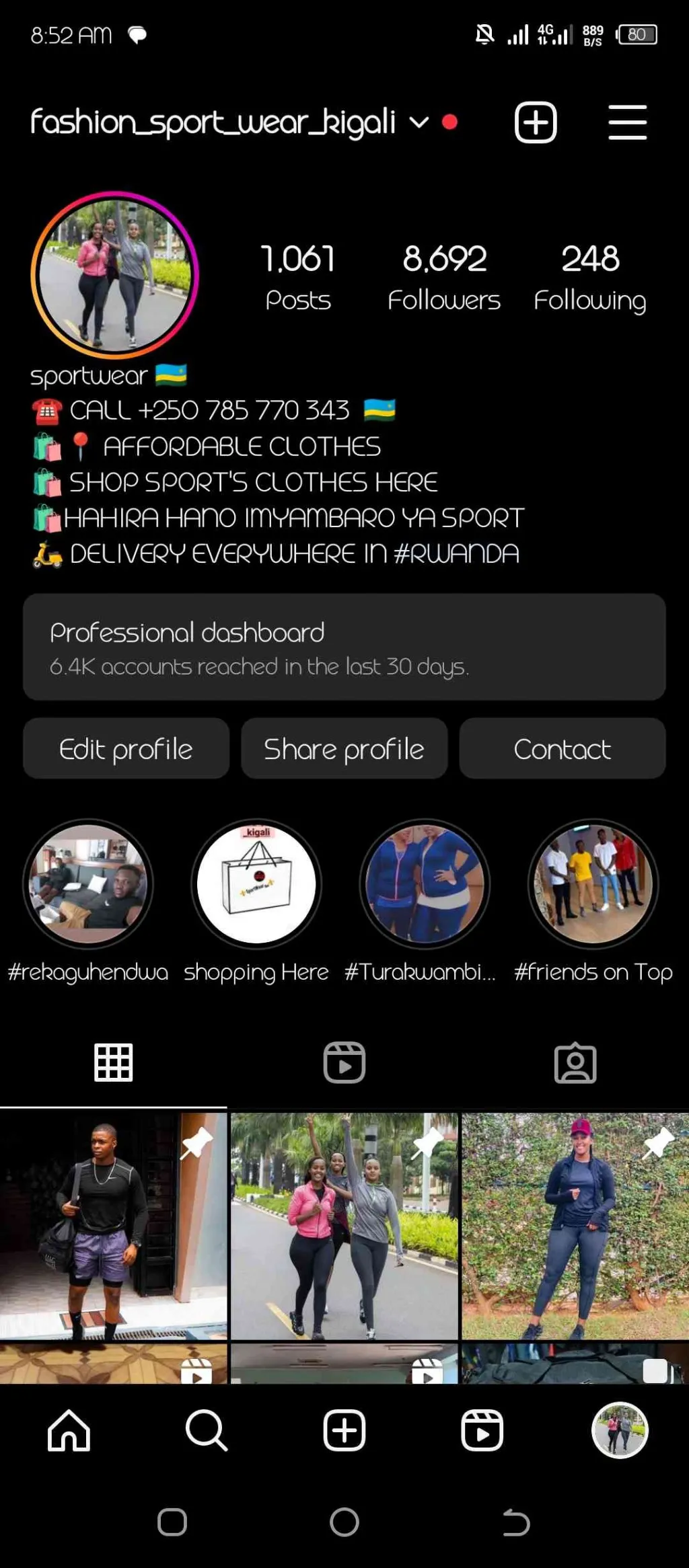The width and height of the screenshot is (689, 1568).
Task: Open the #friends on Top highlight
Action: (x=592, y=886)
